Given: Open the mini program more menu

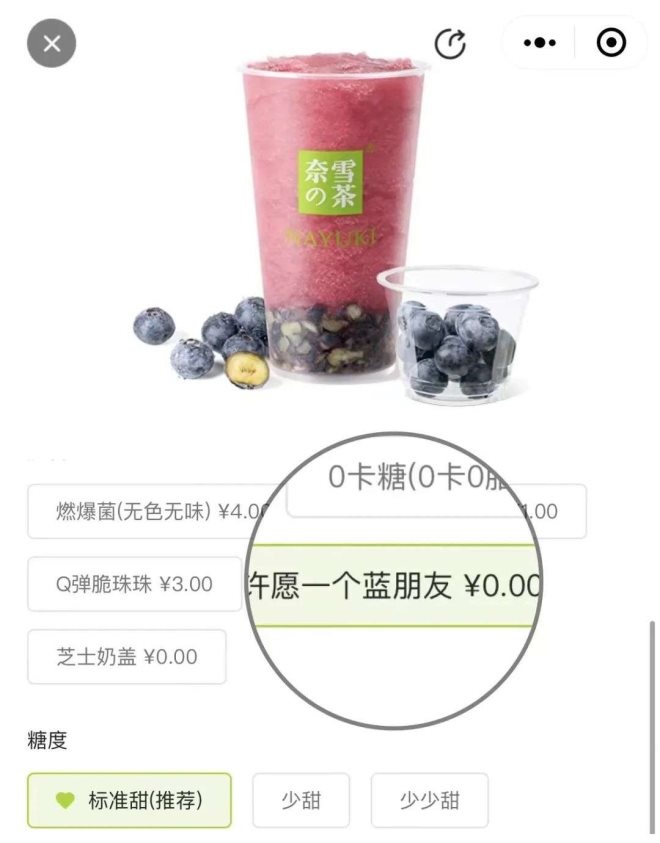Looking at the screenshot, I should pyautogui.click(x=540, y=43).
